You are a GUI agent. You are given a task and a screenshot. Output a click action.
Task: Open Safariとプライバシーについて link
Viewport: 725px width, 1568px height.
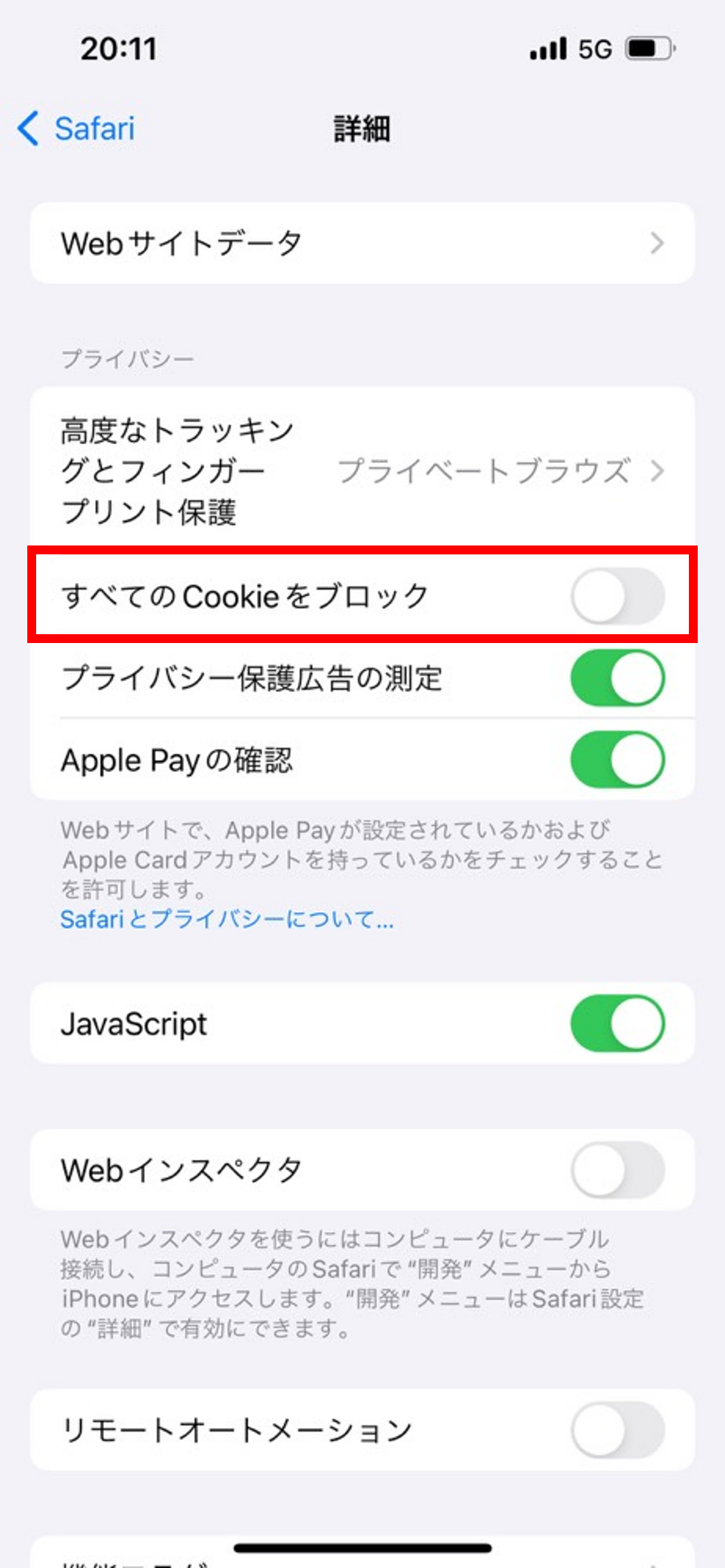click(227, 919)
